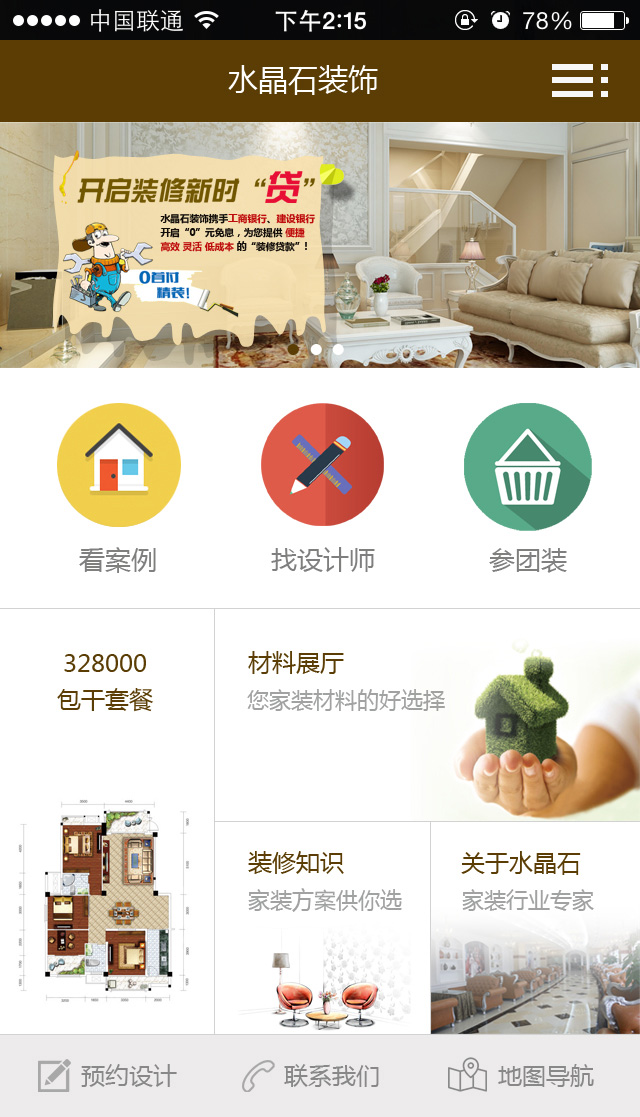View 装修知识 renovation knowledge card
Screen dimensions: 640x1117
[322, 927]
